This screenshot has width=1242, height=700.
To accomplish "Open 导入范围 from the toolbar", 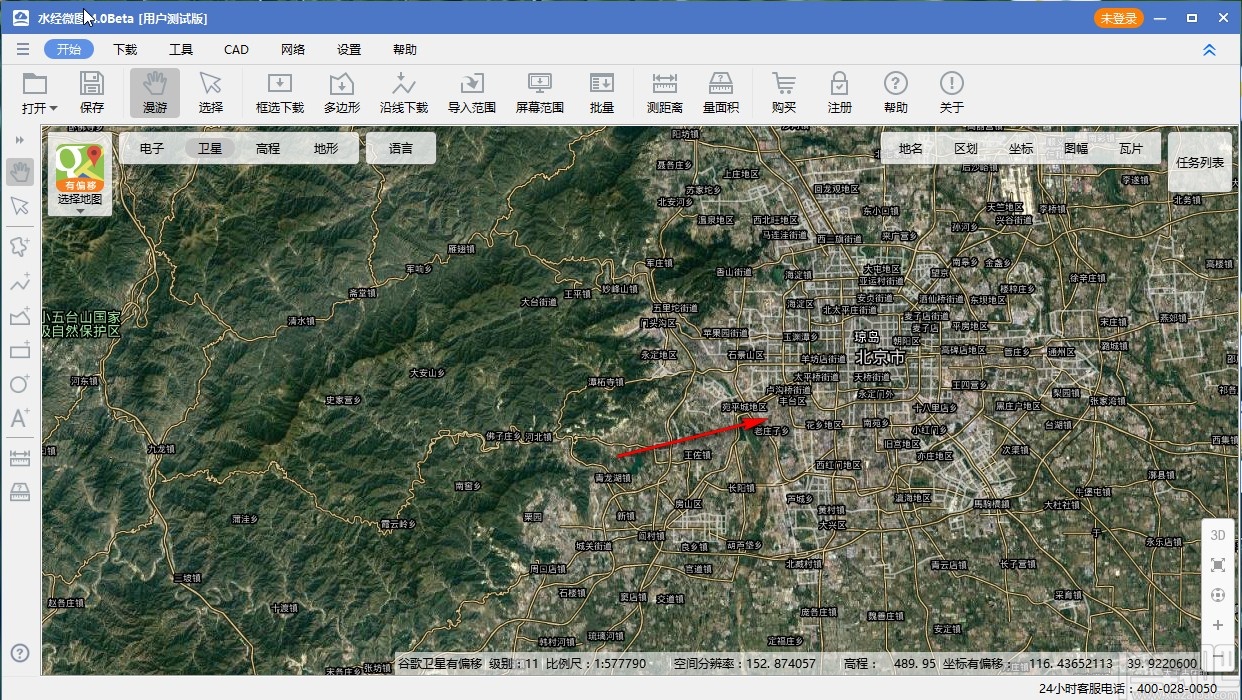I will pyautogui.click(x=472, y=93).
